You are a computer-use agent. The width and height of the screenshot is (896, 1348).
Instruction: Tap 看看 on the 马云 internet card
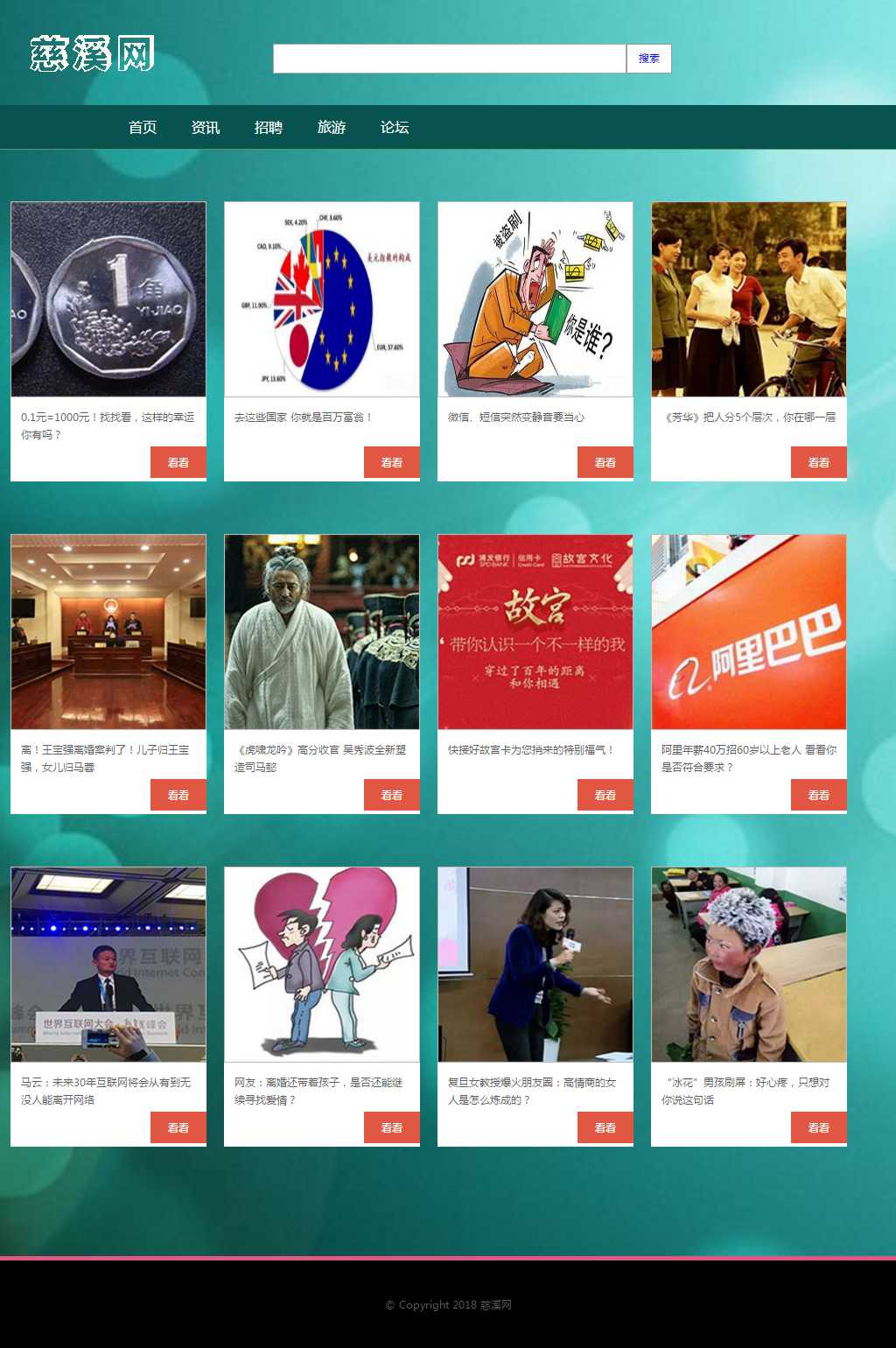coord(178,1127)
